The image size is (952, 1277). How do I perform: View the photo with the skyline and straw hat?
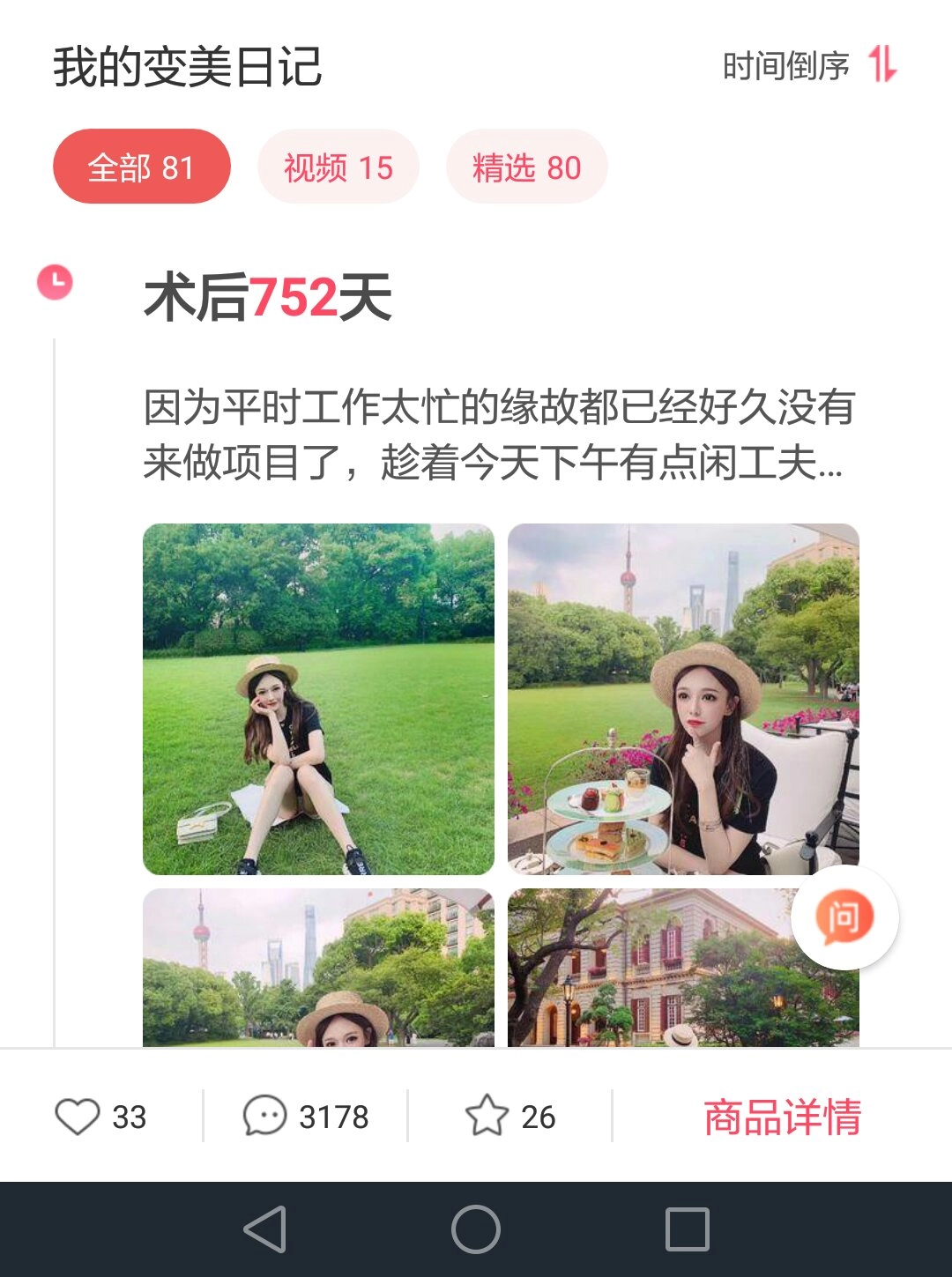click(x=318, y=968)
